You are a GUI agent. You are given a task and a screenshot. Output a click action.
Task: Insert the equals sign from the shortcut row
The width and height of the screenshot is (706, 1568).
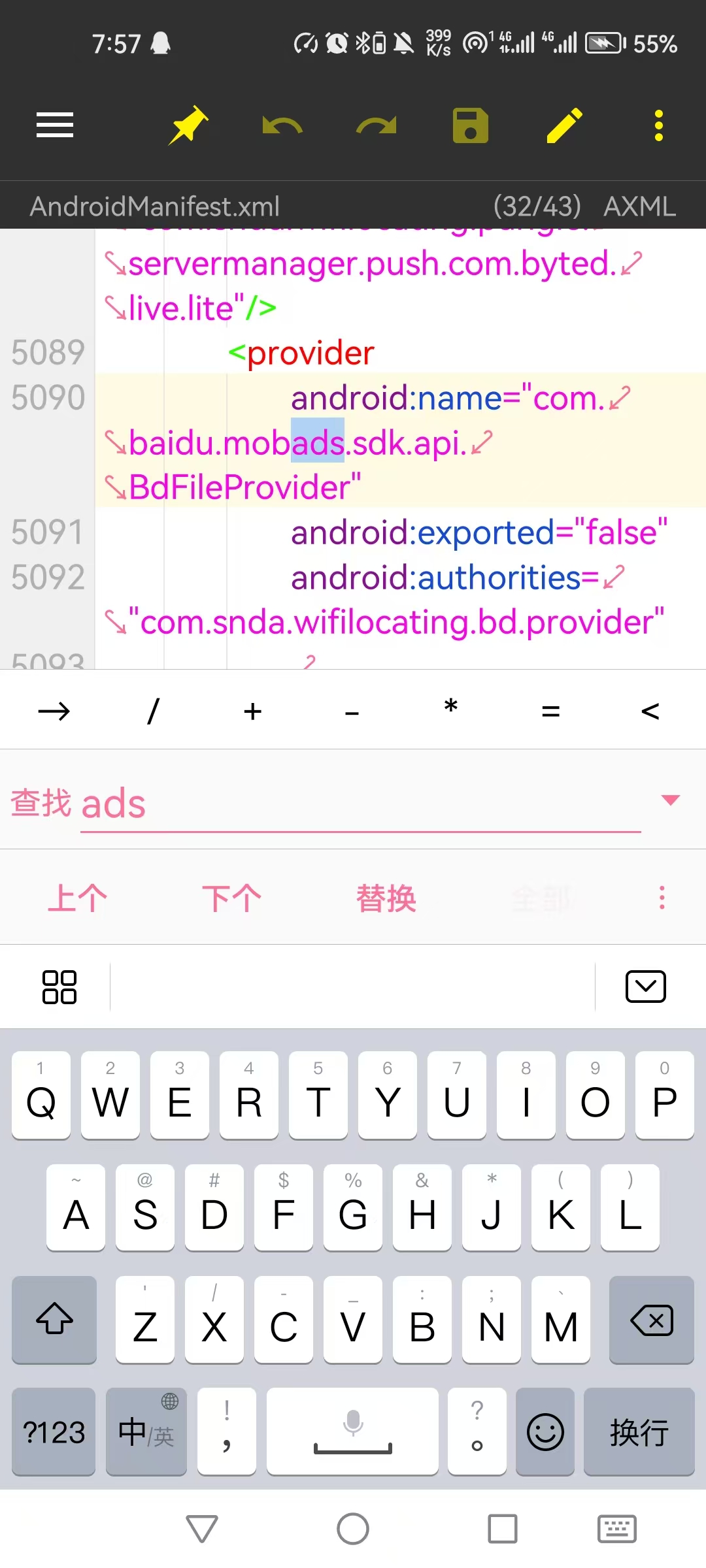[550, 711]
